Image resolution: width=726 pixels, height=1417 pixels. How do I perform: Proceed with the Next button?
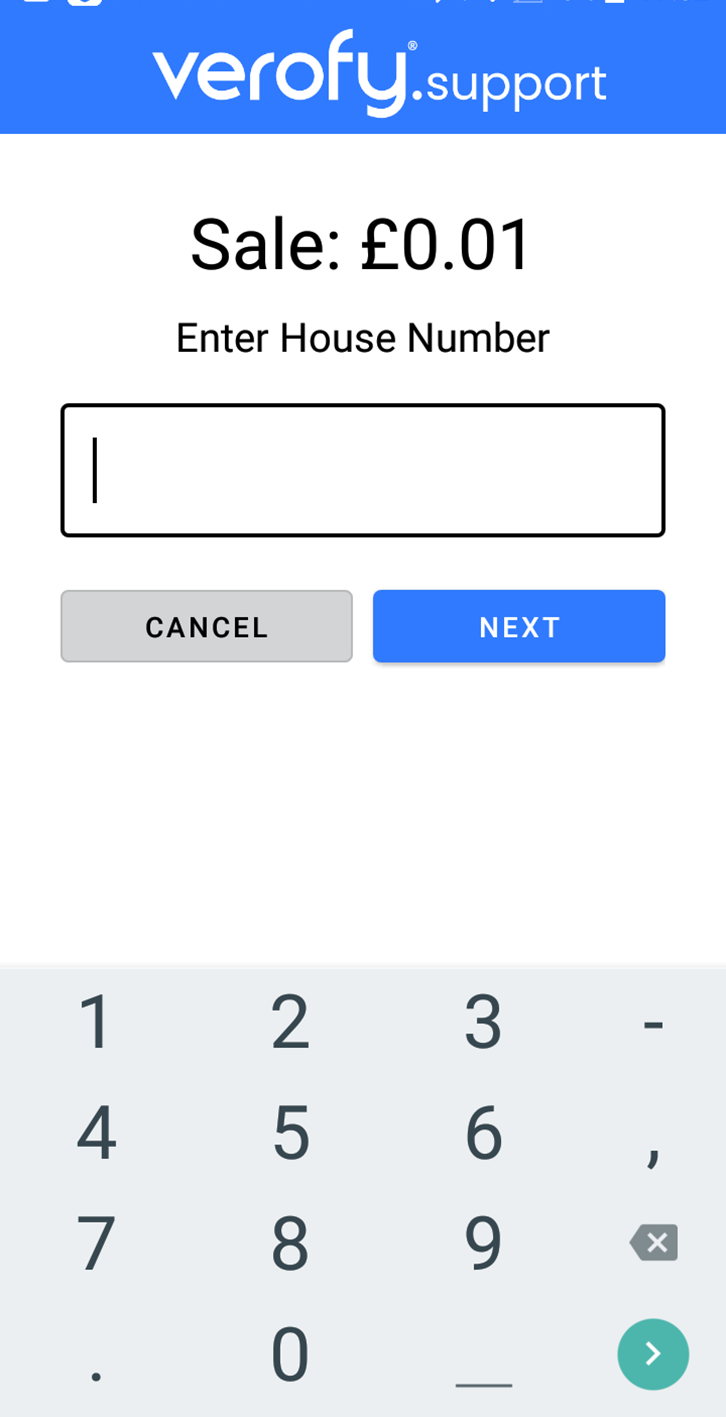pyautogui.click(x=518, y=627)
